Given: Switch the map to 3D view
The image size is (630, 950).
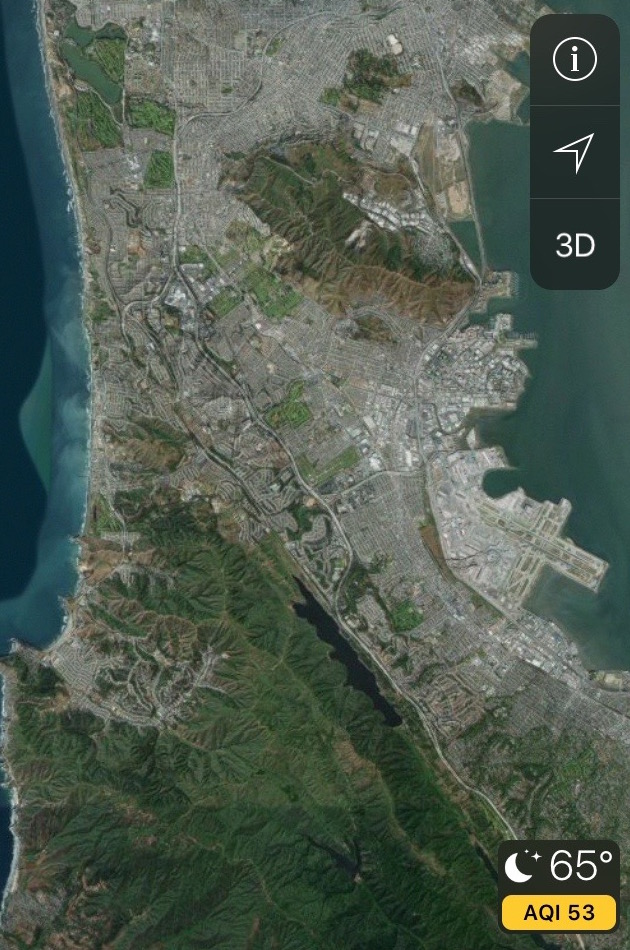Looking at the screenshot, I should [574, 245].
